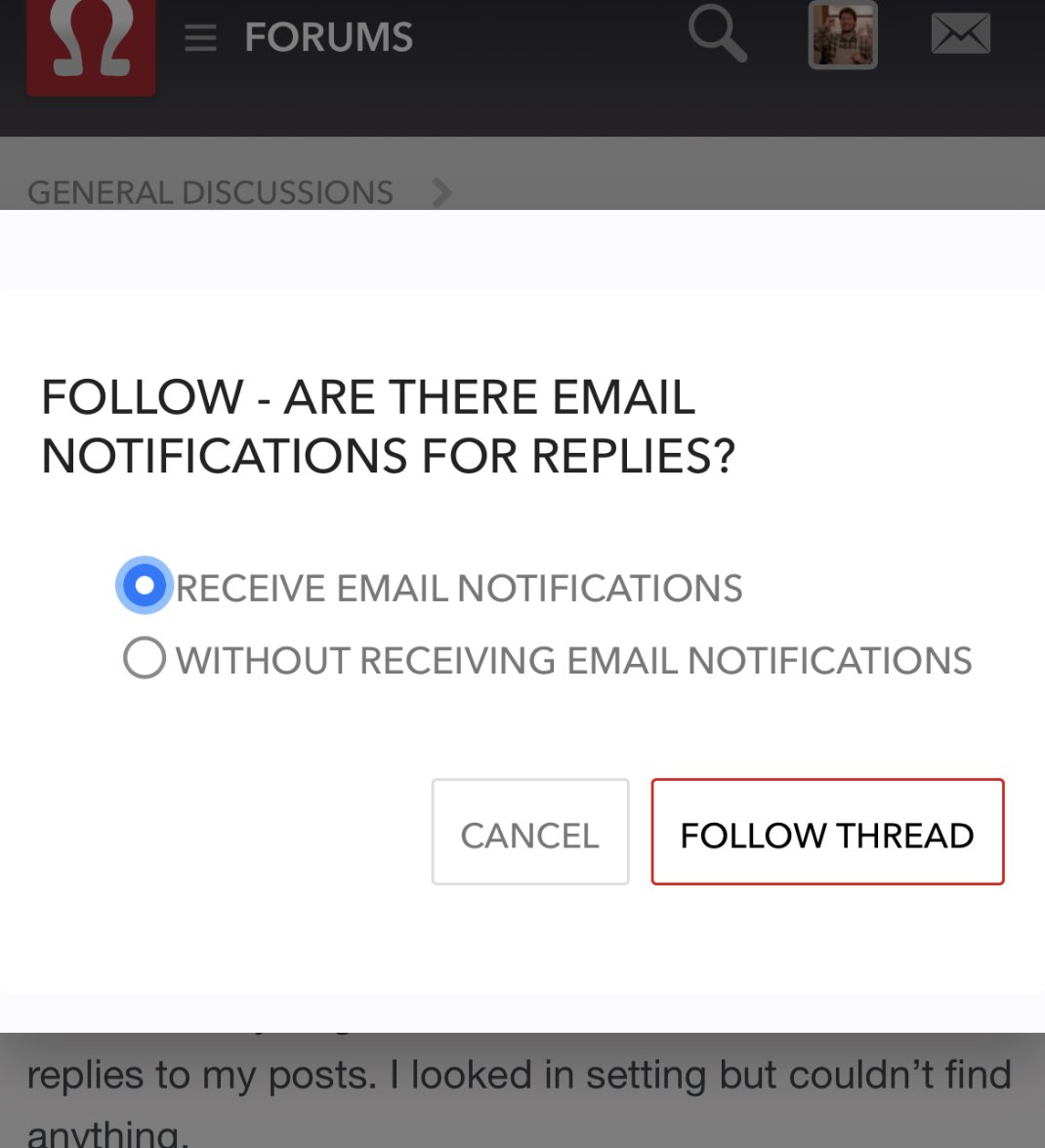Viewport: 1045px width, 1148px height.
Task: Confirm with Follow Thread button
Action: click(x=827, y=832)
